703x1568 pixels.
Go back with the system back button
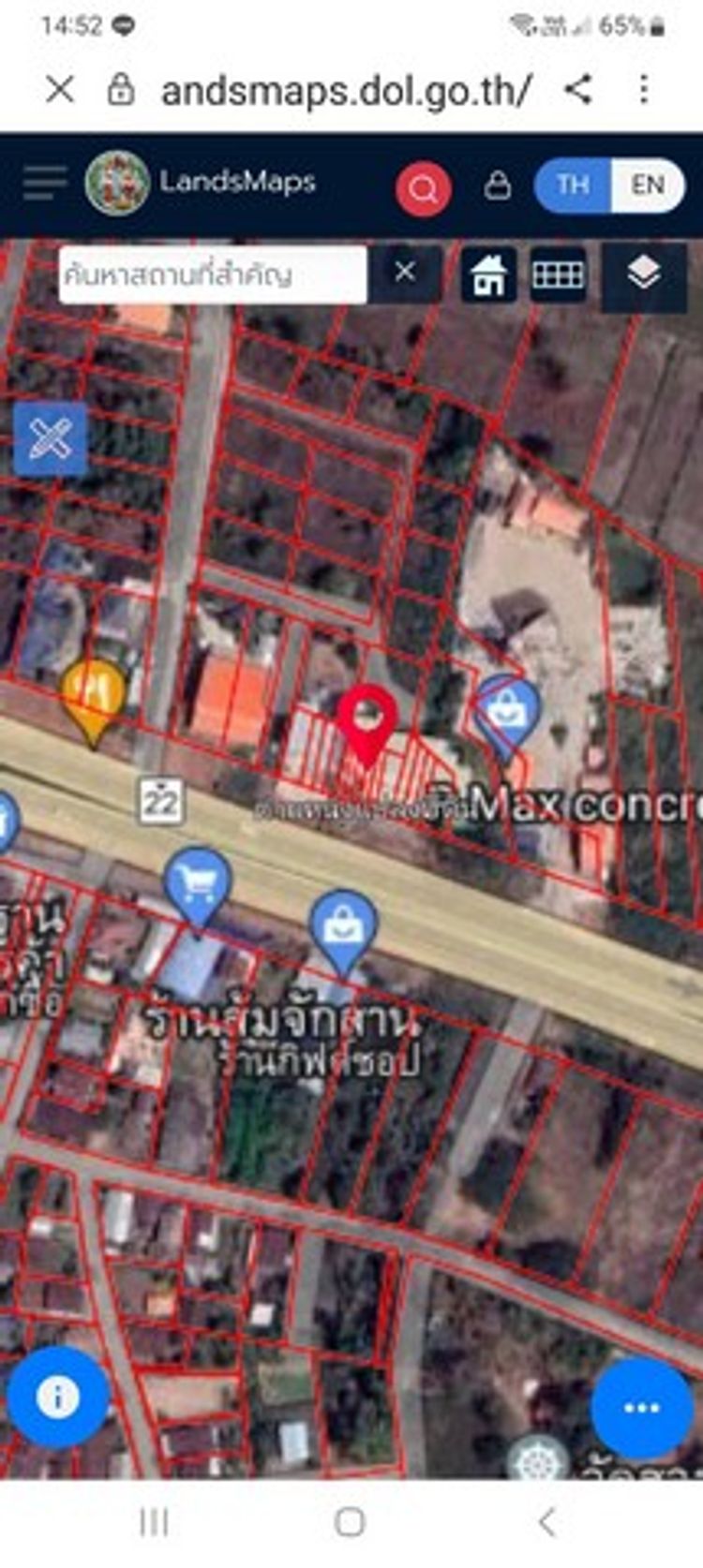(x=547, y=1522)
